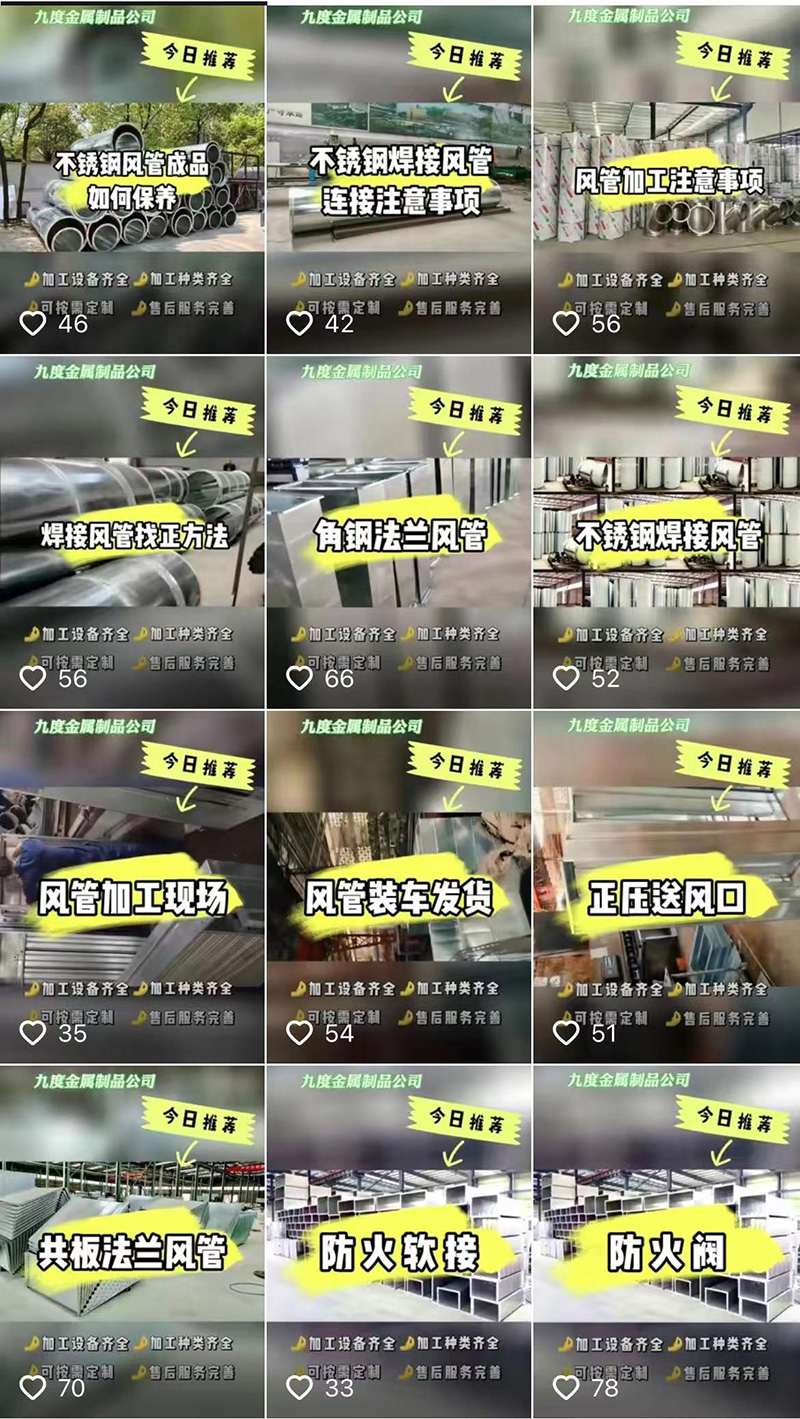Open the 风管装车发货 video tile
Image resolution: width=800 pixels, height=1419 pixels.
click(x=399, y=886)
